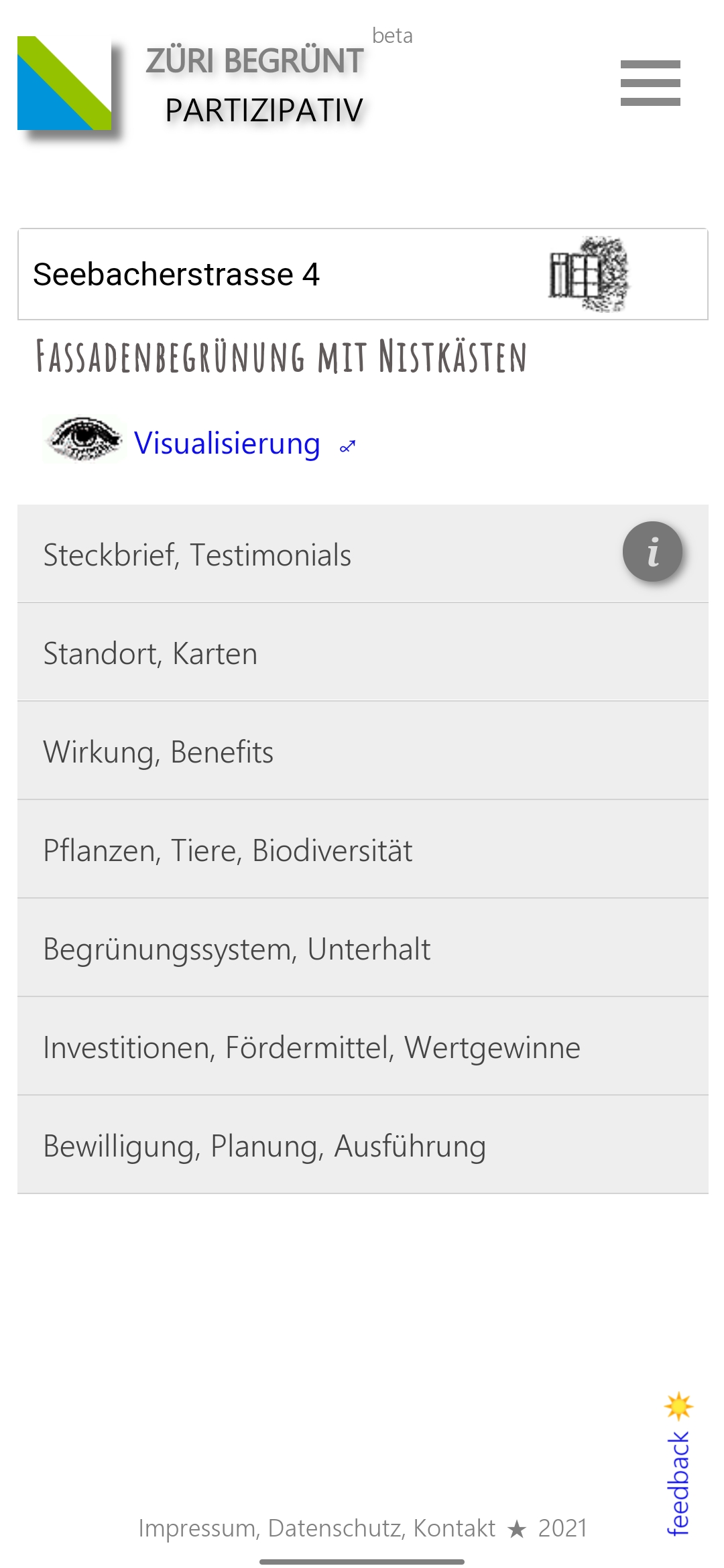This screenshot has width=724, height=1568.
Task: Expand the Wirkung, Benefits section
Action: point(363,750)
